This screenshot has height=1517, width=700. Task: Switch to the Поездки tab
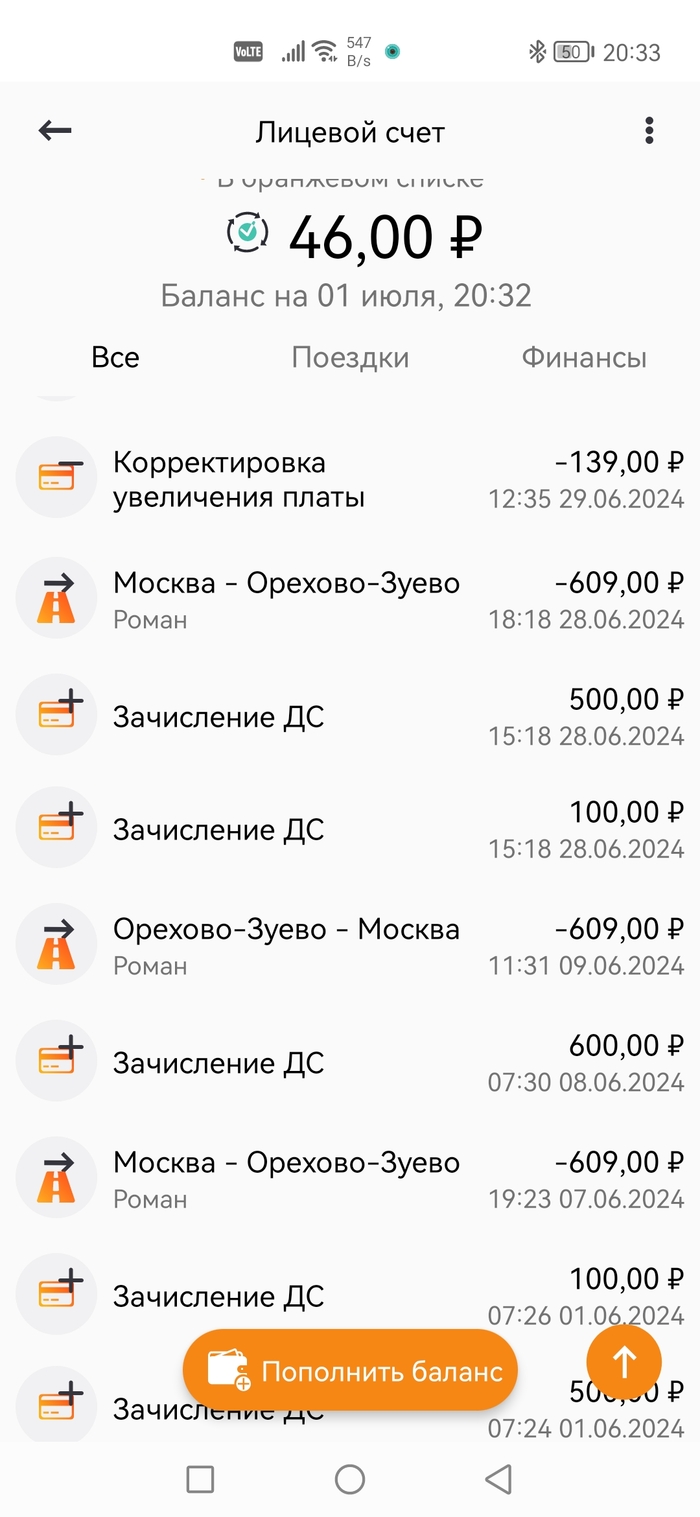350,358
